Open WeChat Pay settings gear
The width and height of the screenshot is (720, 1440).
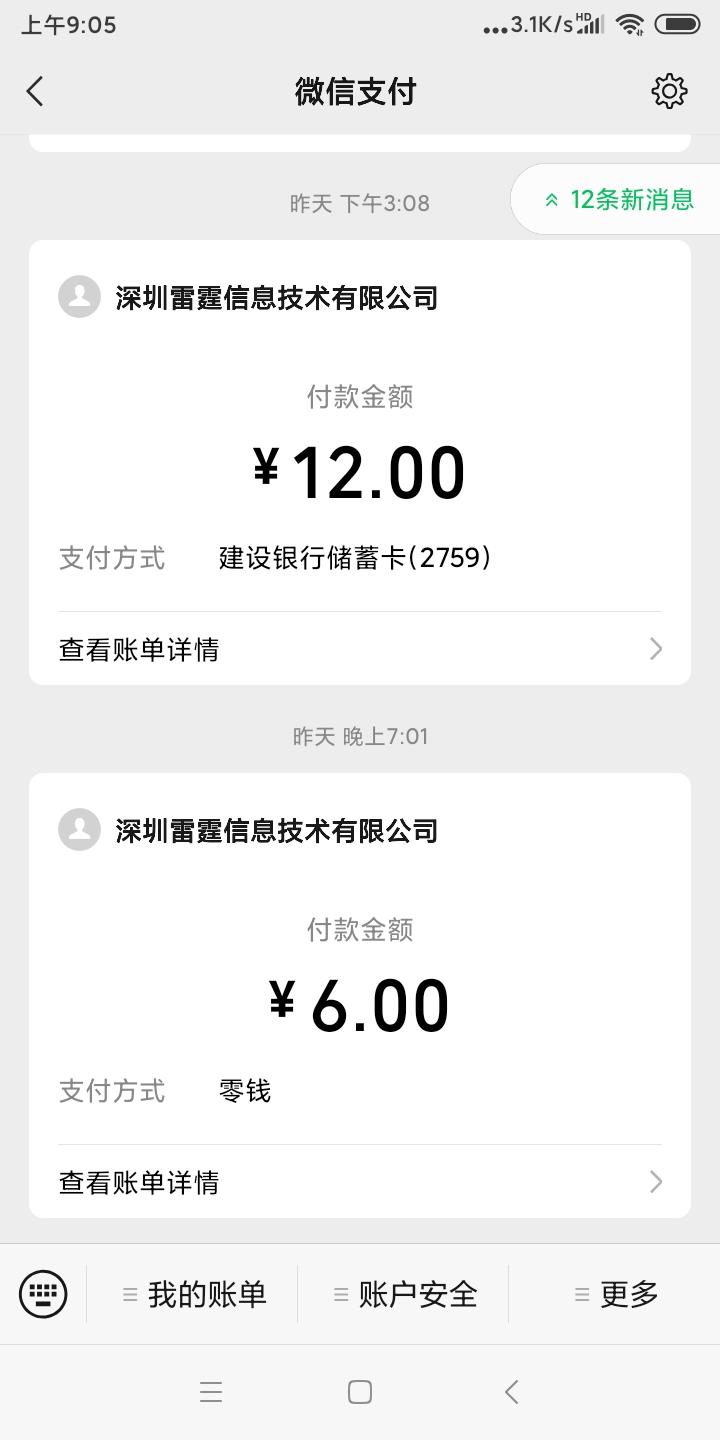669,90
